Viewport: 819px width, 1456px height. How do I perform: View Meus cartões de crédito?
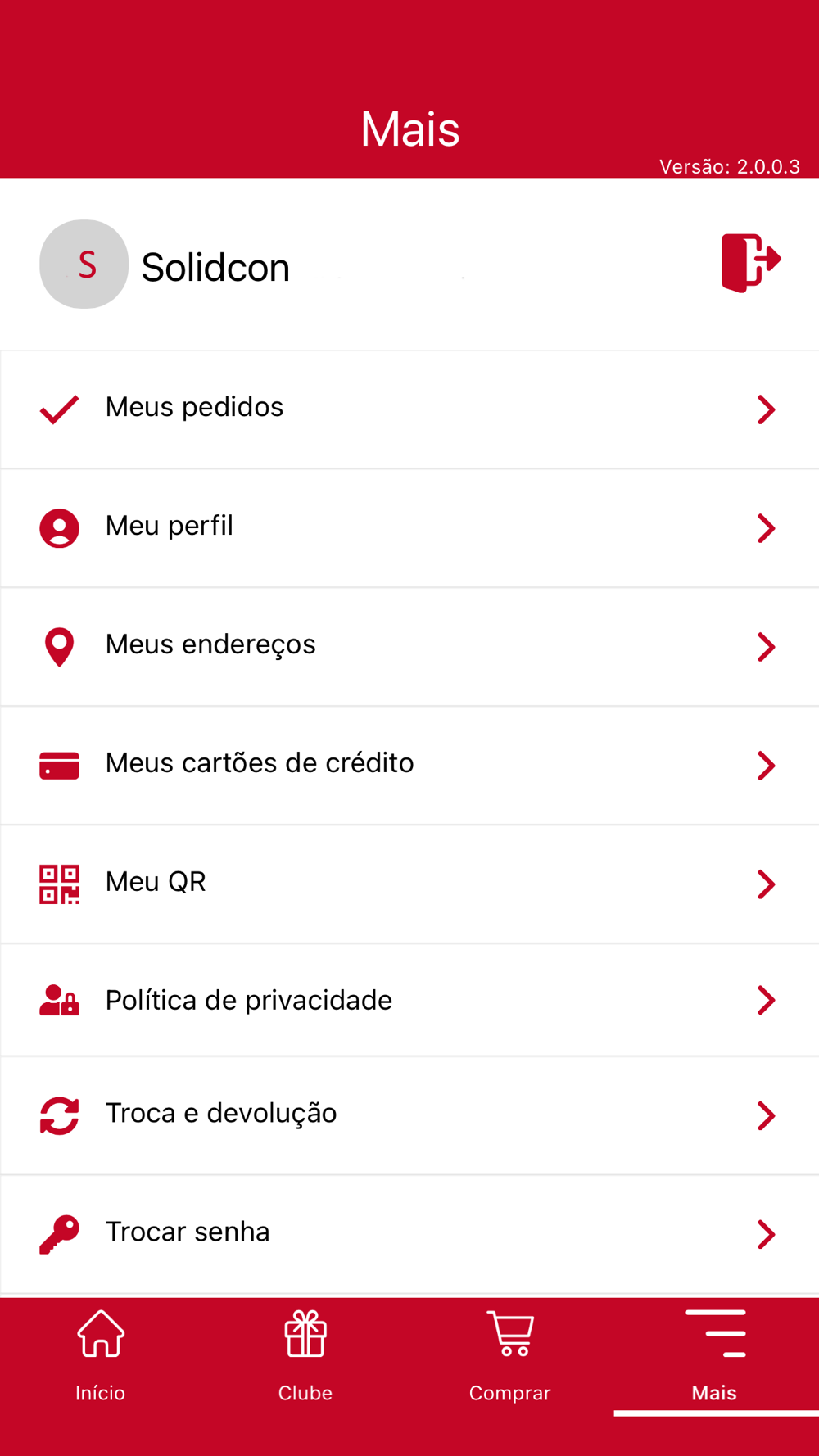pos(409,765)
